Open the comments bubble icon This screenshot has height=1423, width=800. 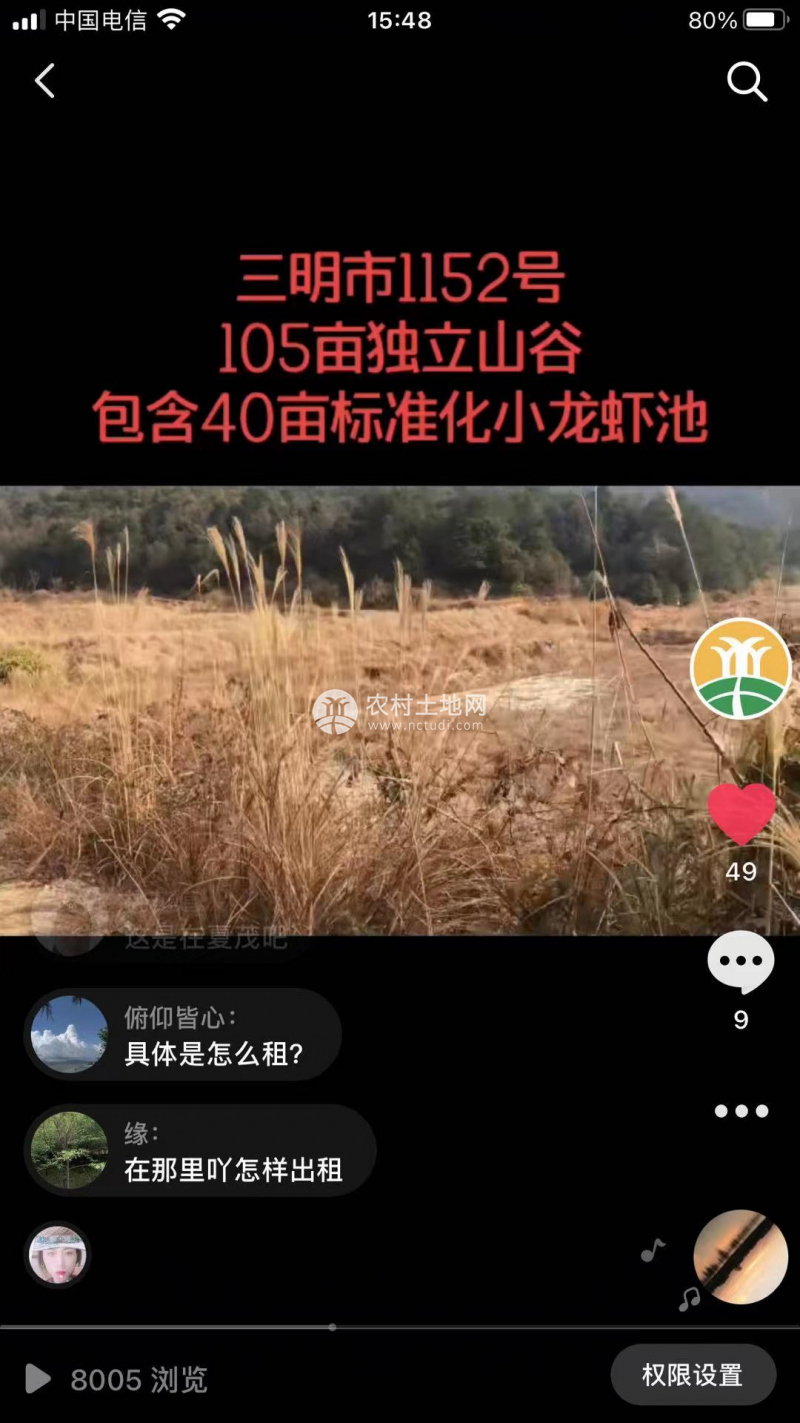(741, 962)
